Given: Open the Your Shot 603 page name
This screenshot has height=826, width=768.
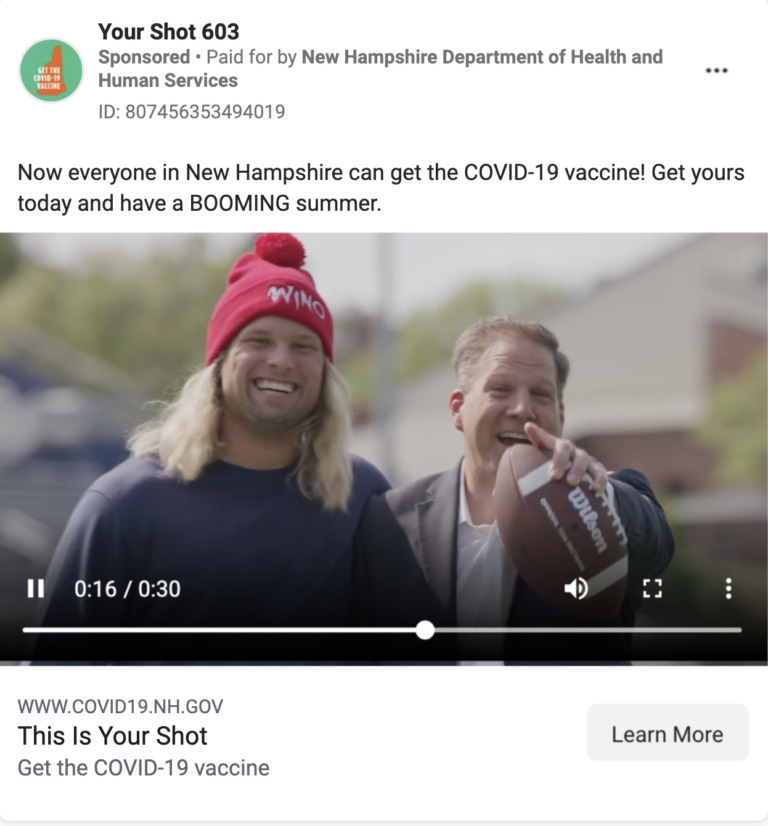Looking at the screenshot, I should tap(168, 32).
